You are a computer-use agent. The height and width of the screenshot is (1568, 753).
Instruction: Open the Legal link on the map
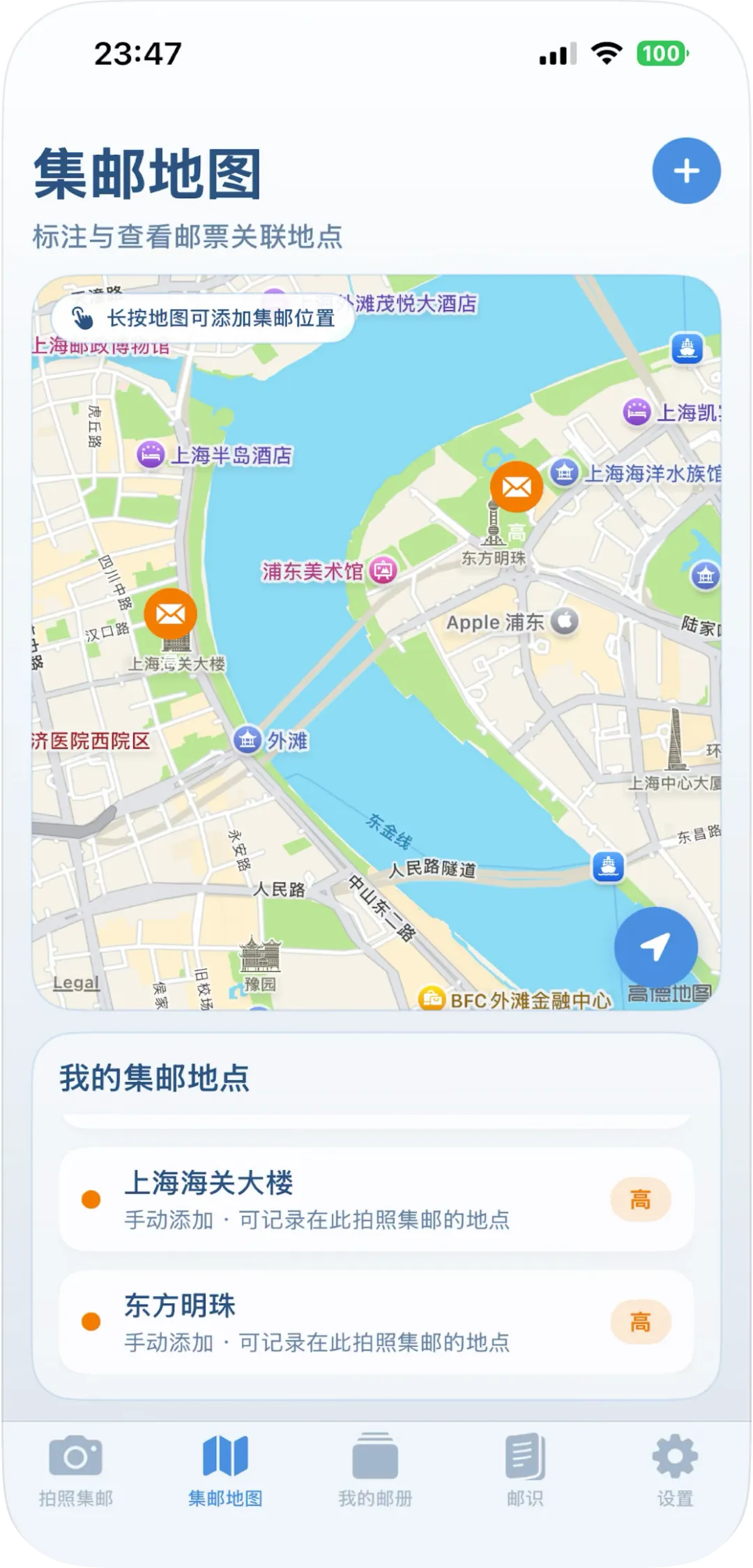[x=76, y=982]
